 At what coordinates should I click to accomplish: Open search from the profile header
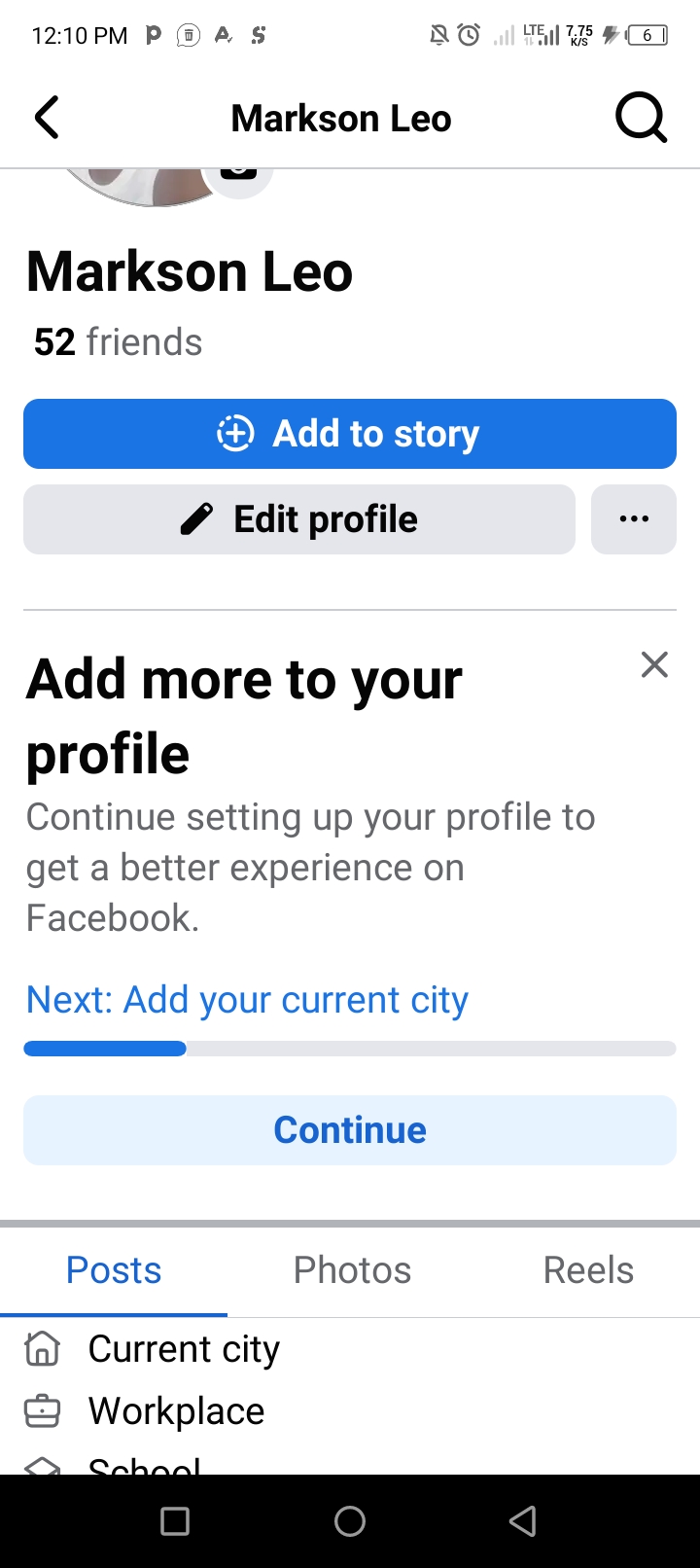click(641, 119)
